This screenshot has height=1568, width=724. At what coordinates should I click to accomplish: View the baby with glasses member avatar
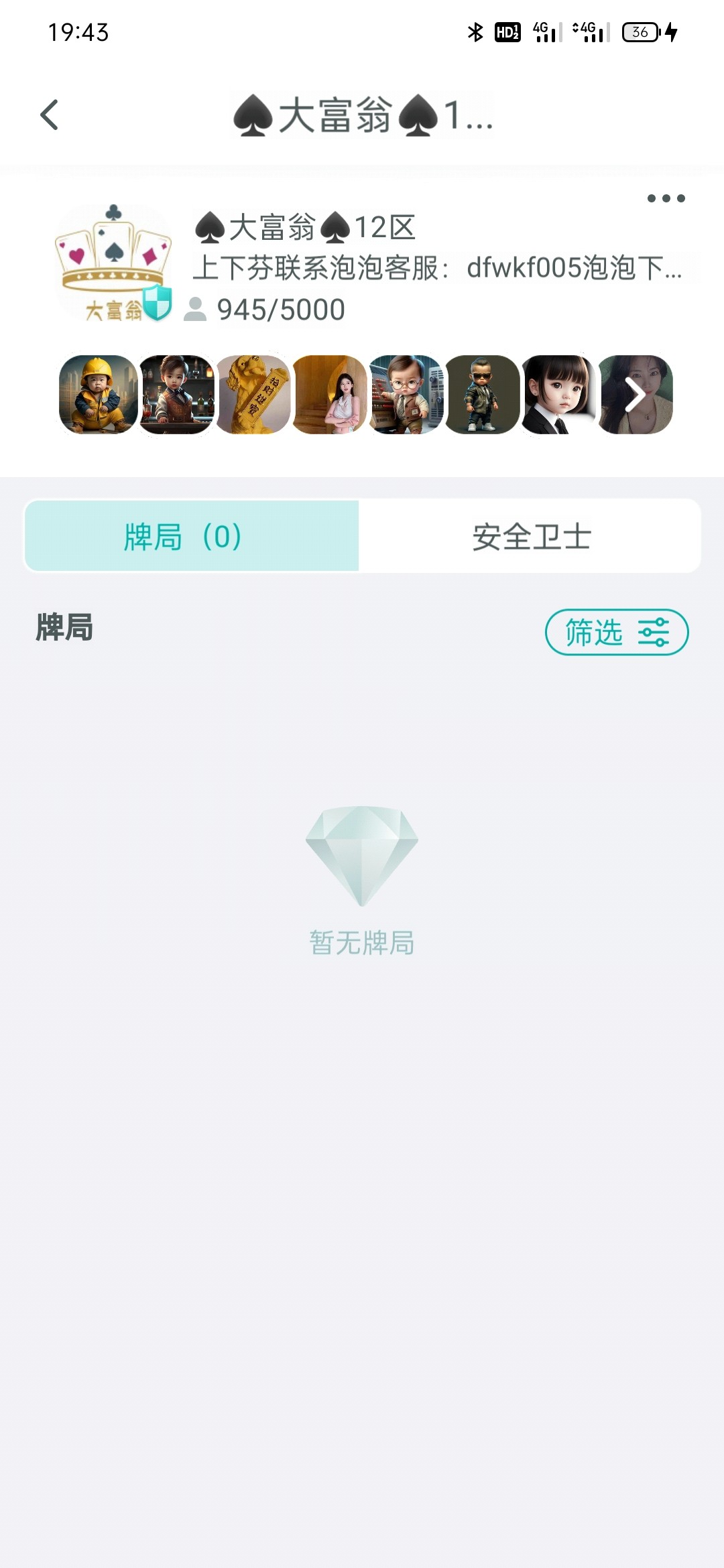click(x=406, y=395)
